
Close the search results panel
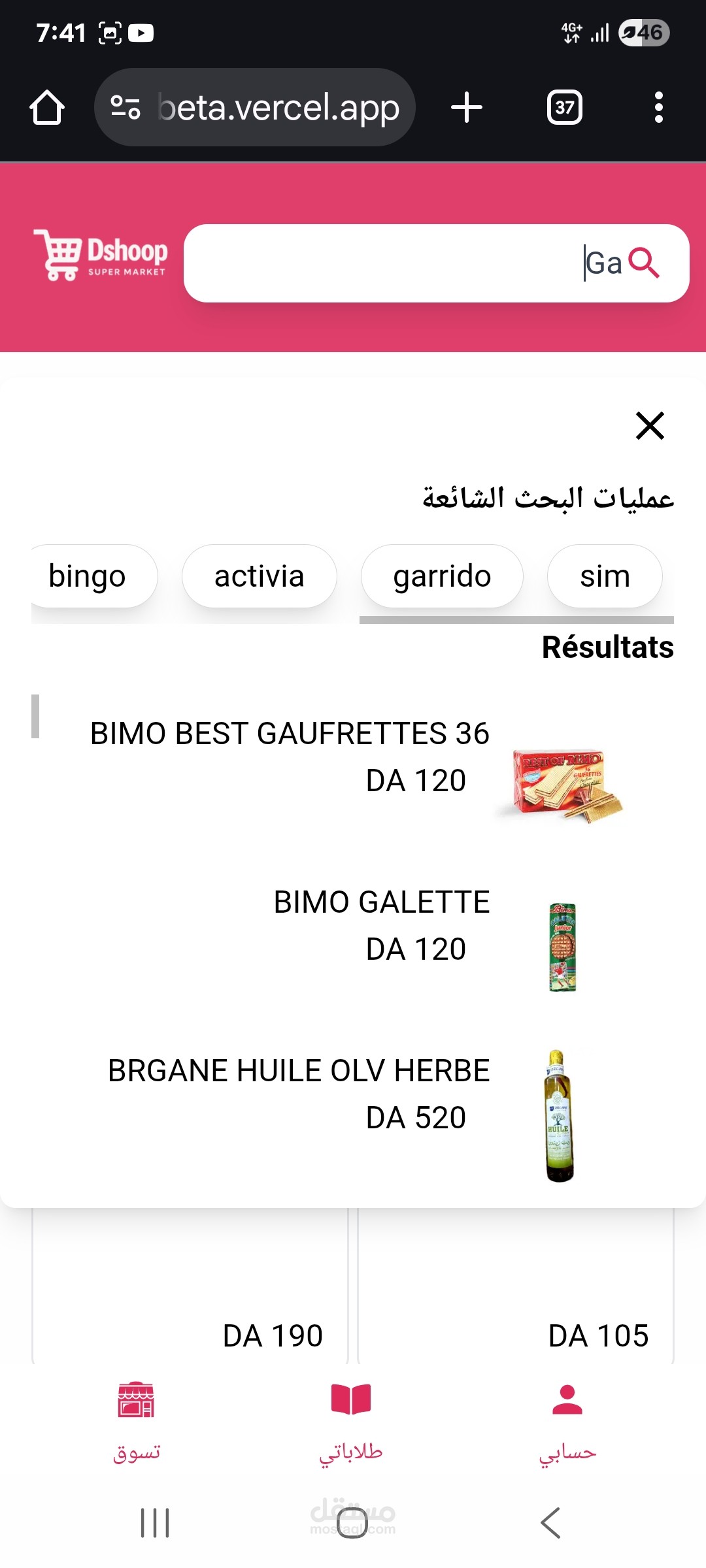click(x=650, y=426)
